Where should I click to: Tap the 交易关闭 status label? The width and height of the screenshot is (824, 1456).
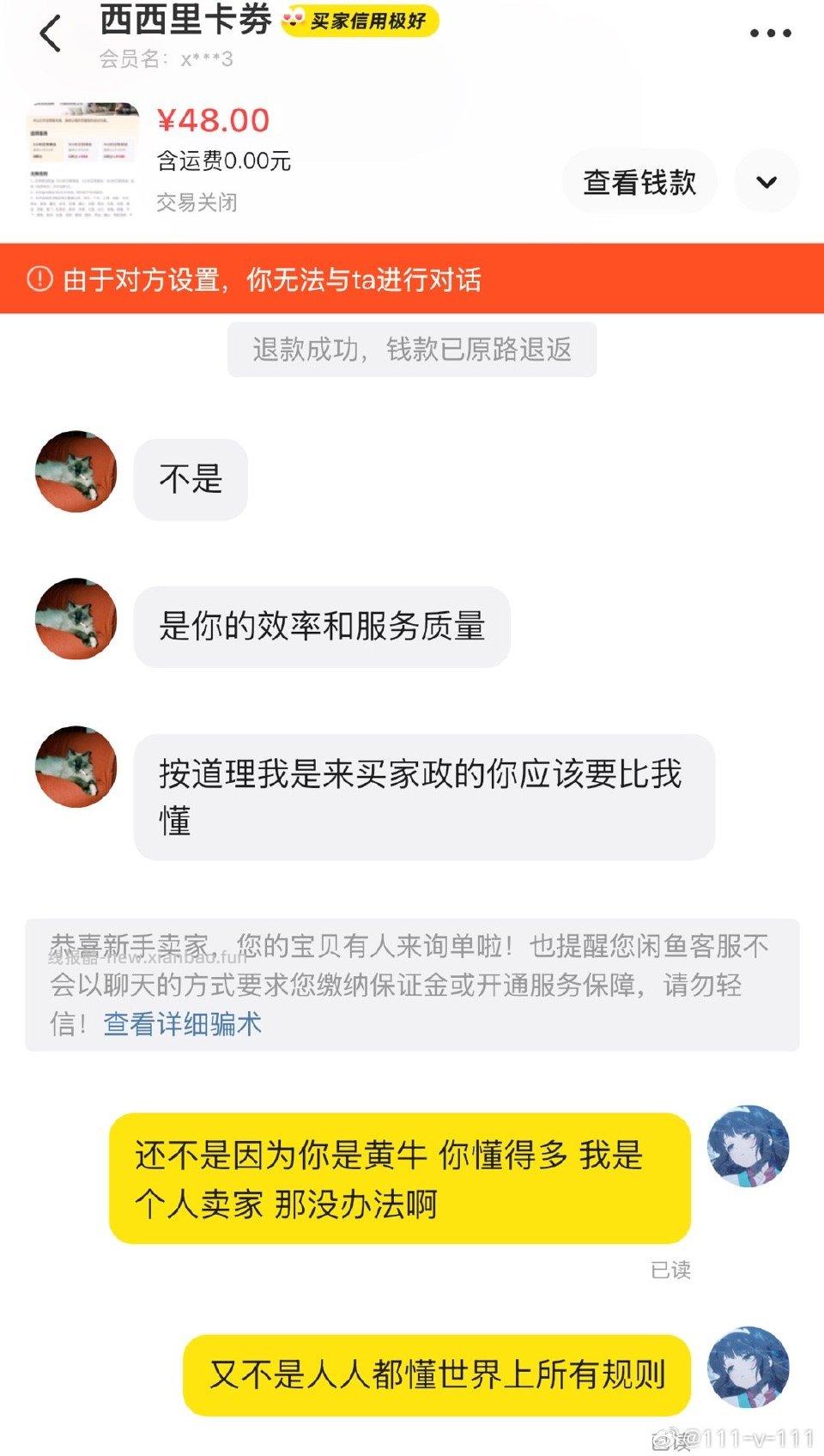[193, 203]
